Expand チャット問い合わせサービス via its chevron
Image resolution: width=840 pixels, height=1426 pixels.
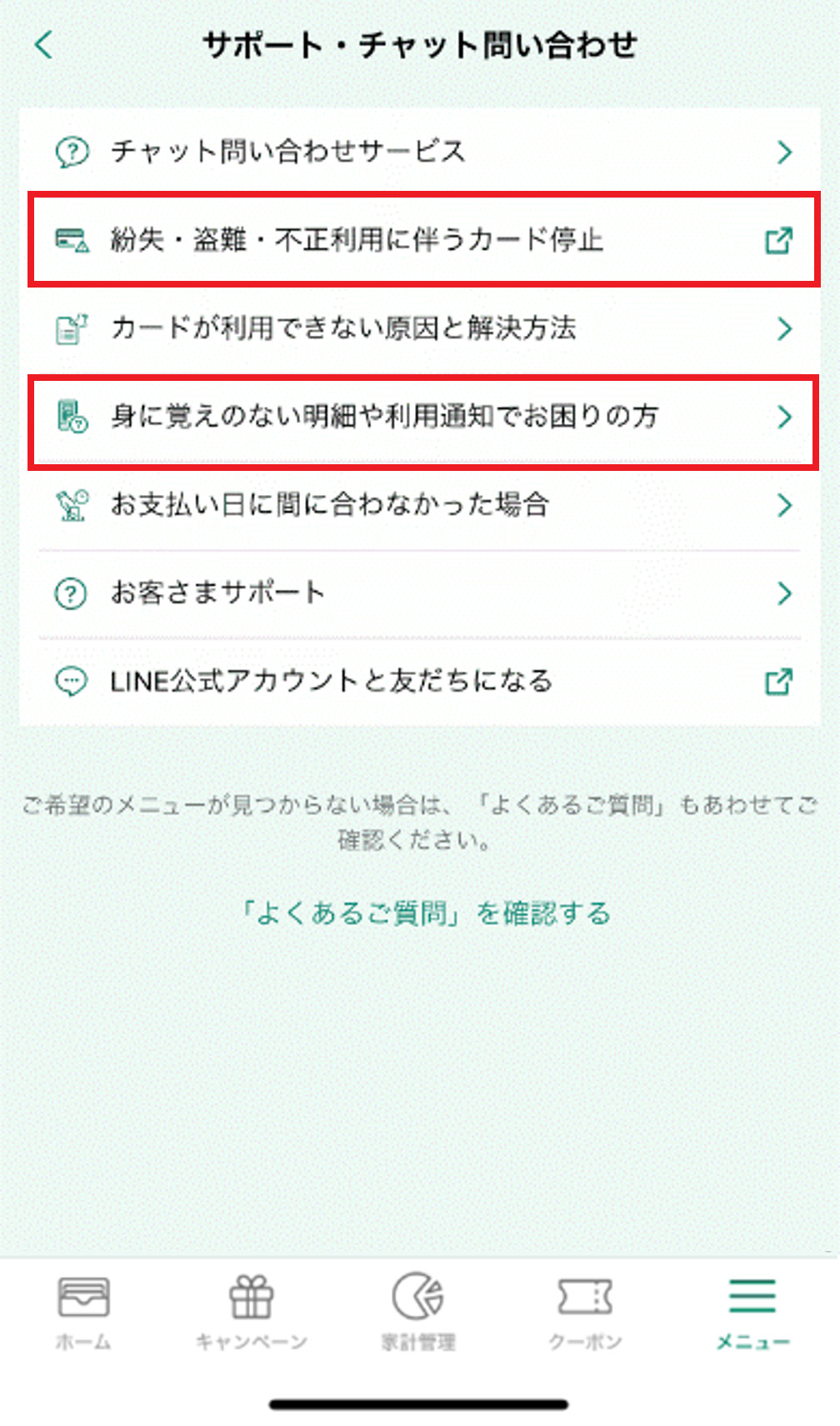(783, 152)
